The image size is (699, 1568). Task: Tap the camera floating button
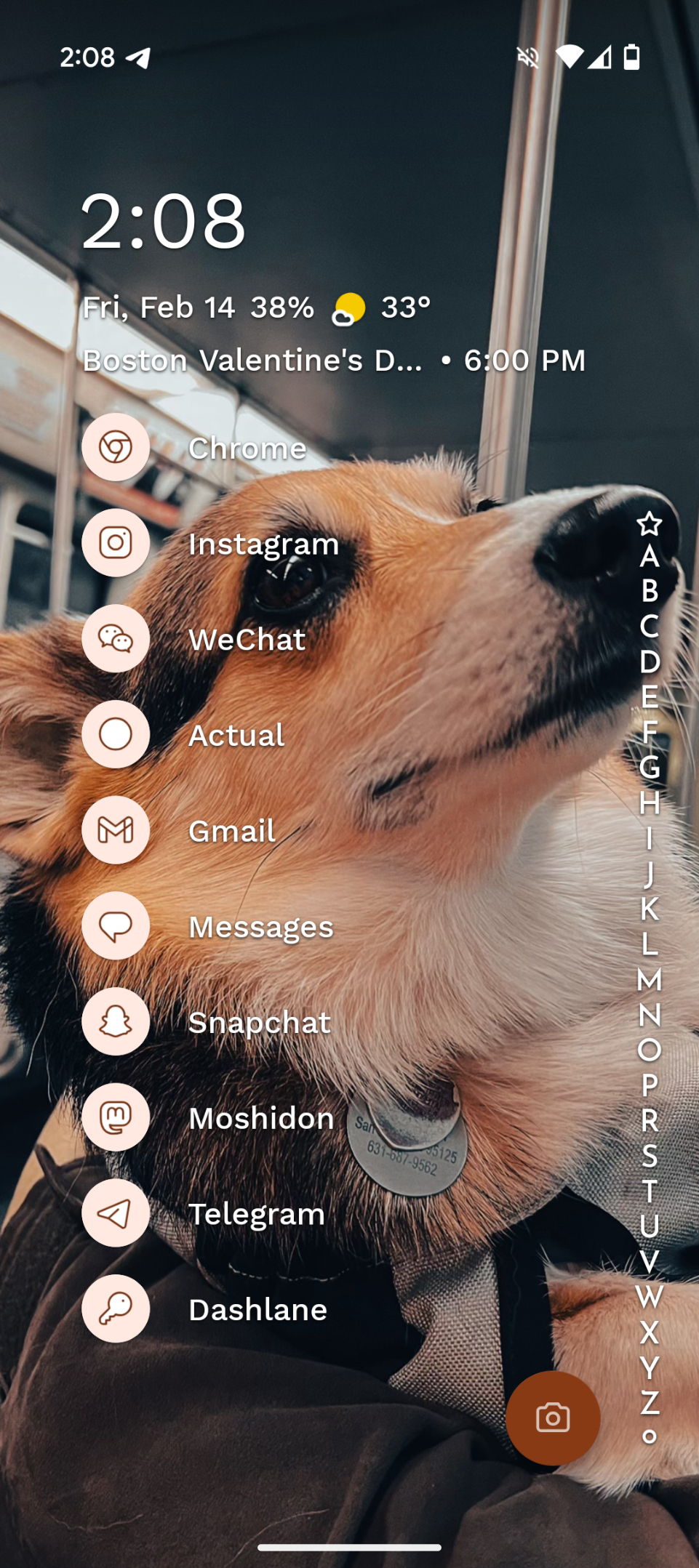tap(553, 1418)
